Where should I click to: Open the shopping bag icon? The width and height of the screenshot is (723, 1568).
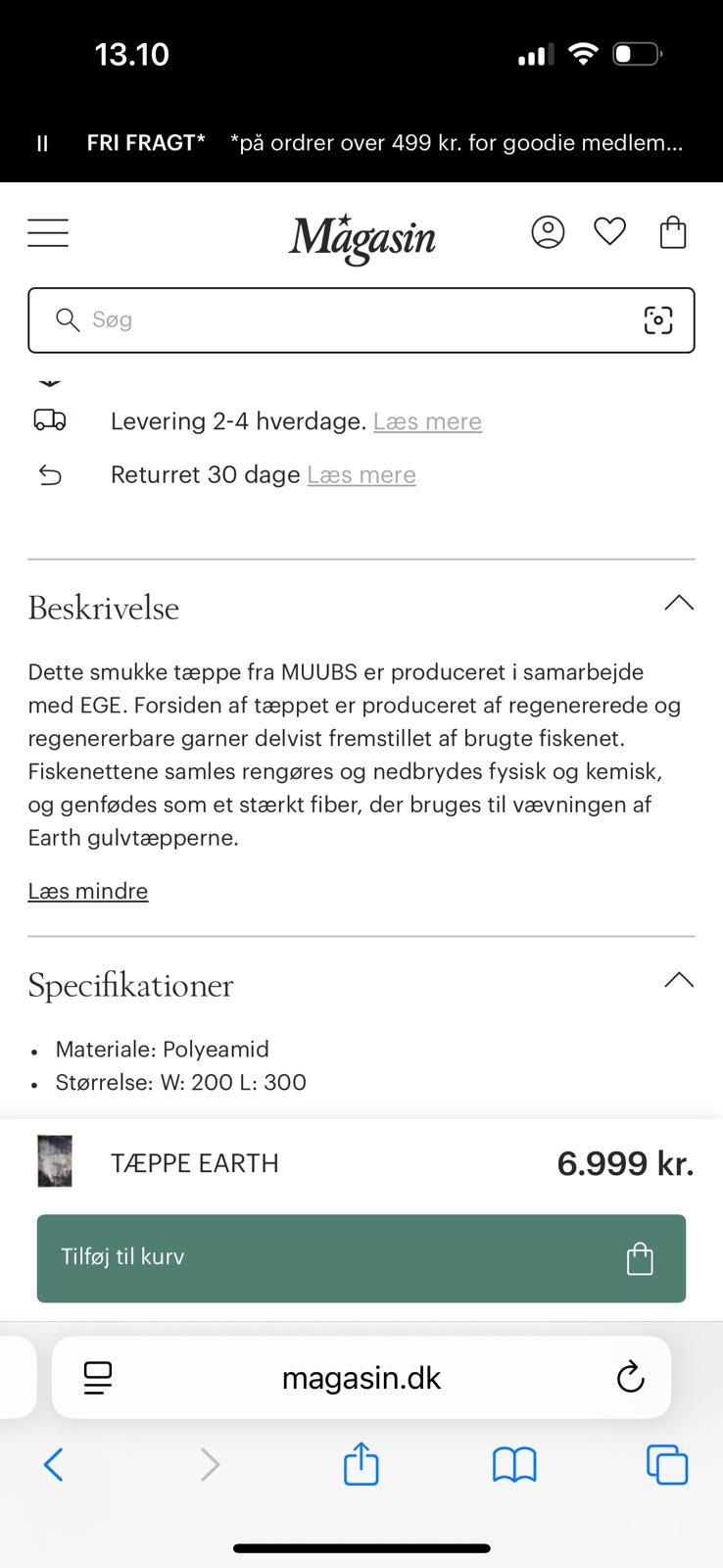[x=672, y=232]
